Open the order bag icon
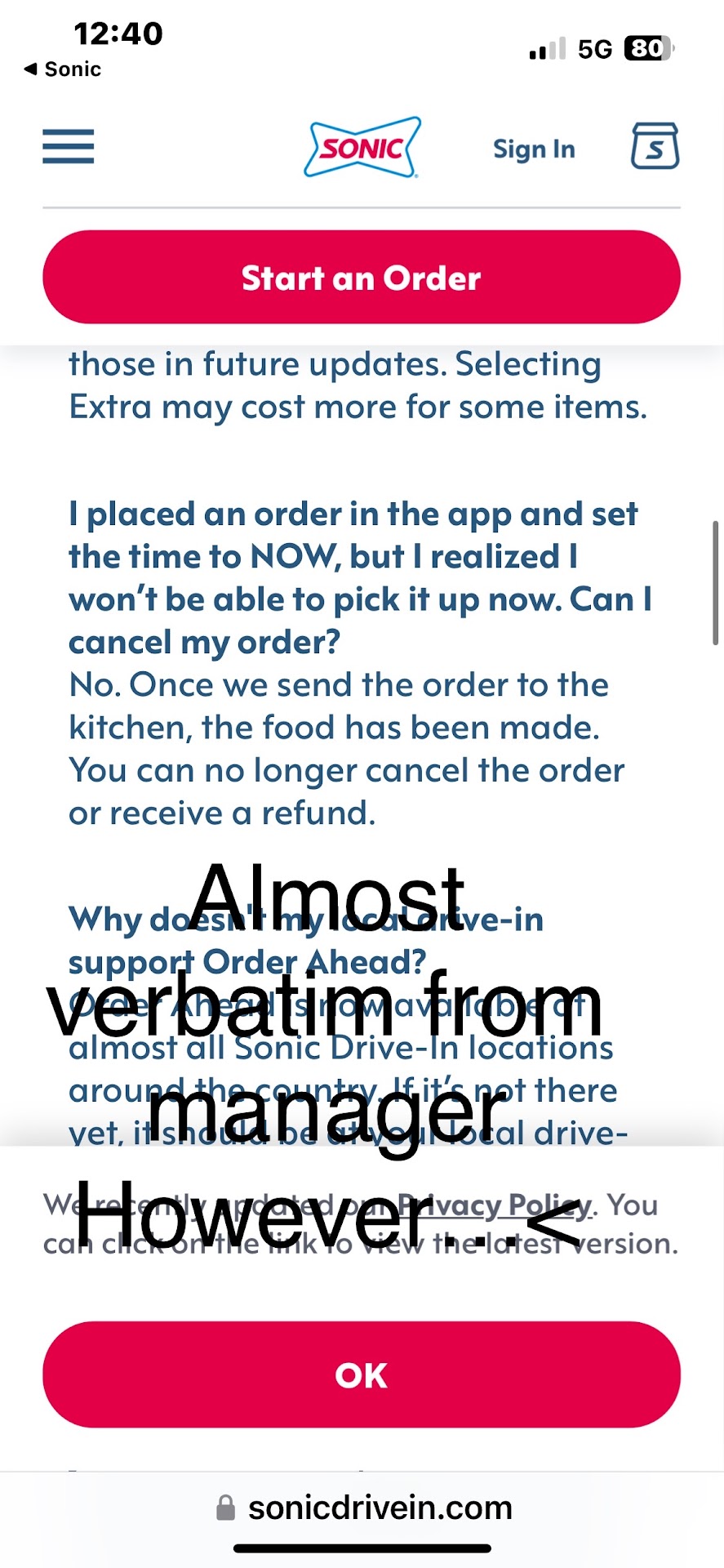Image resolution: width=724 pixels, height=1568 pixels. [655, 147]
